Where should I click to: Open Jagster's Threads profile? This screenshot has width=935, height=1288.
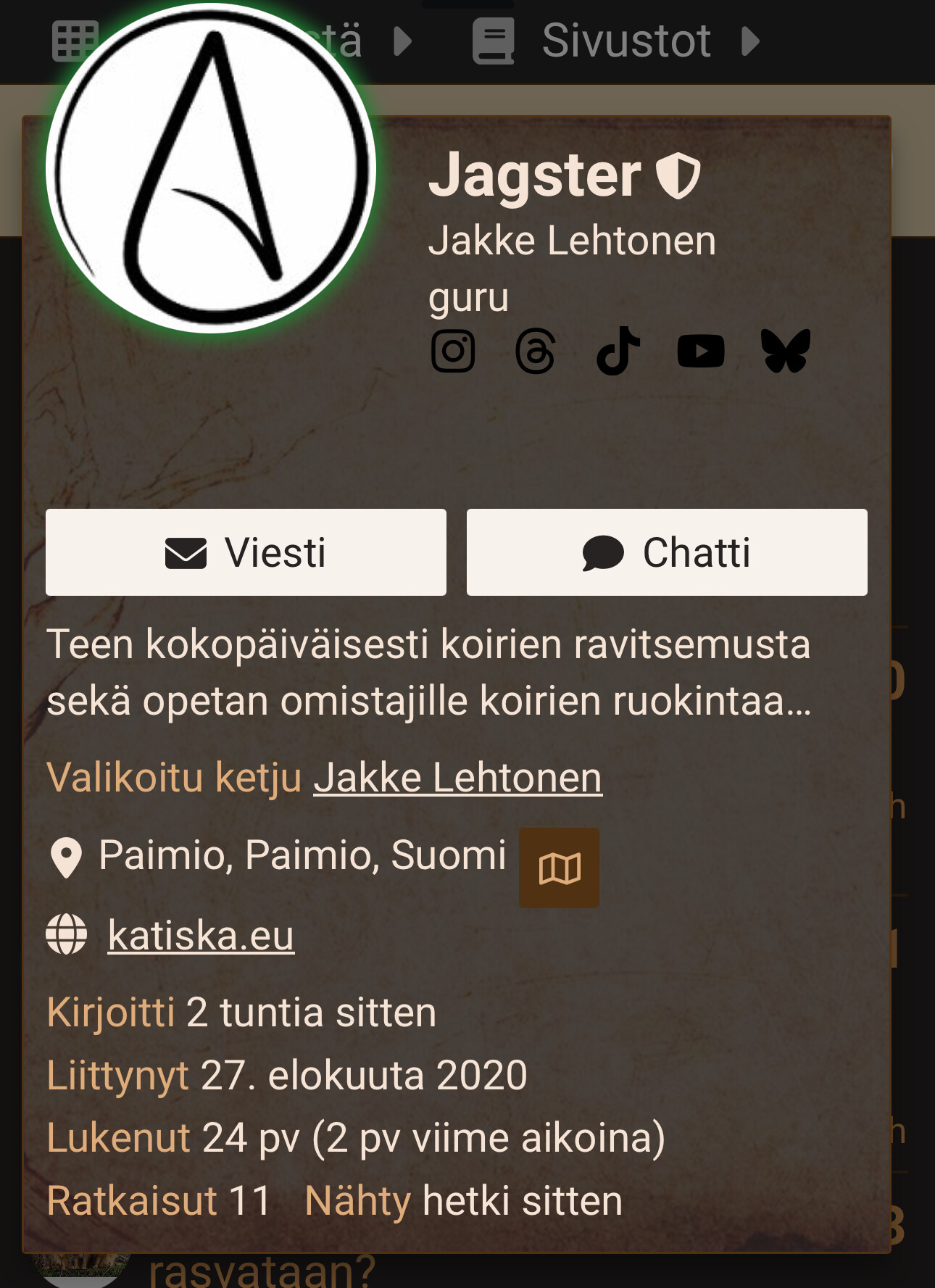pos(536,352)
